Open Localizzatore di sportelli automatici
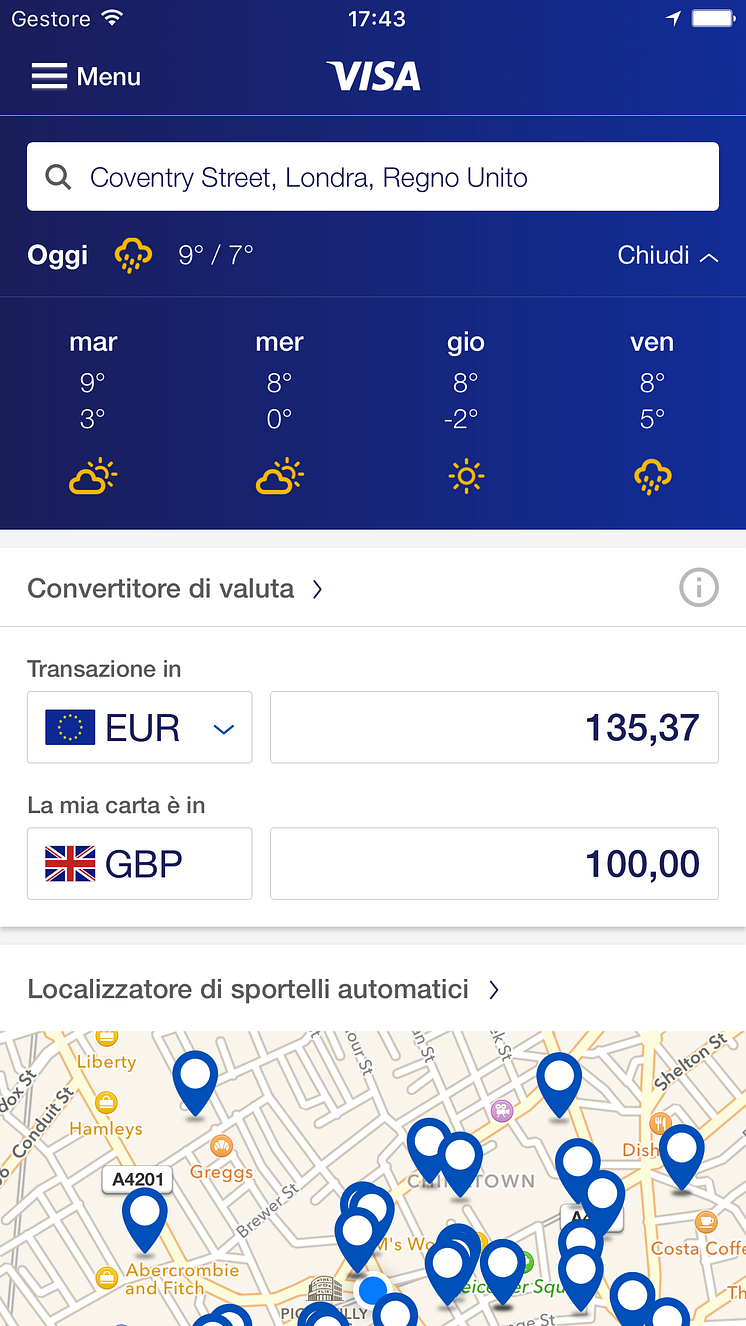746x1326 pixels. click(263, 989)
